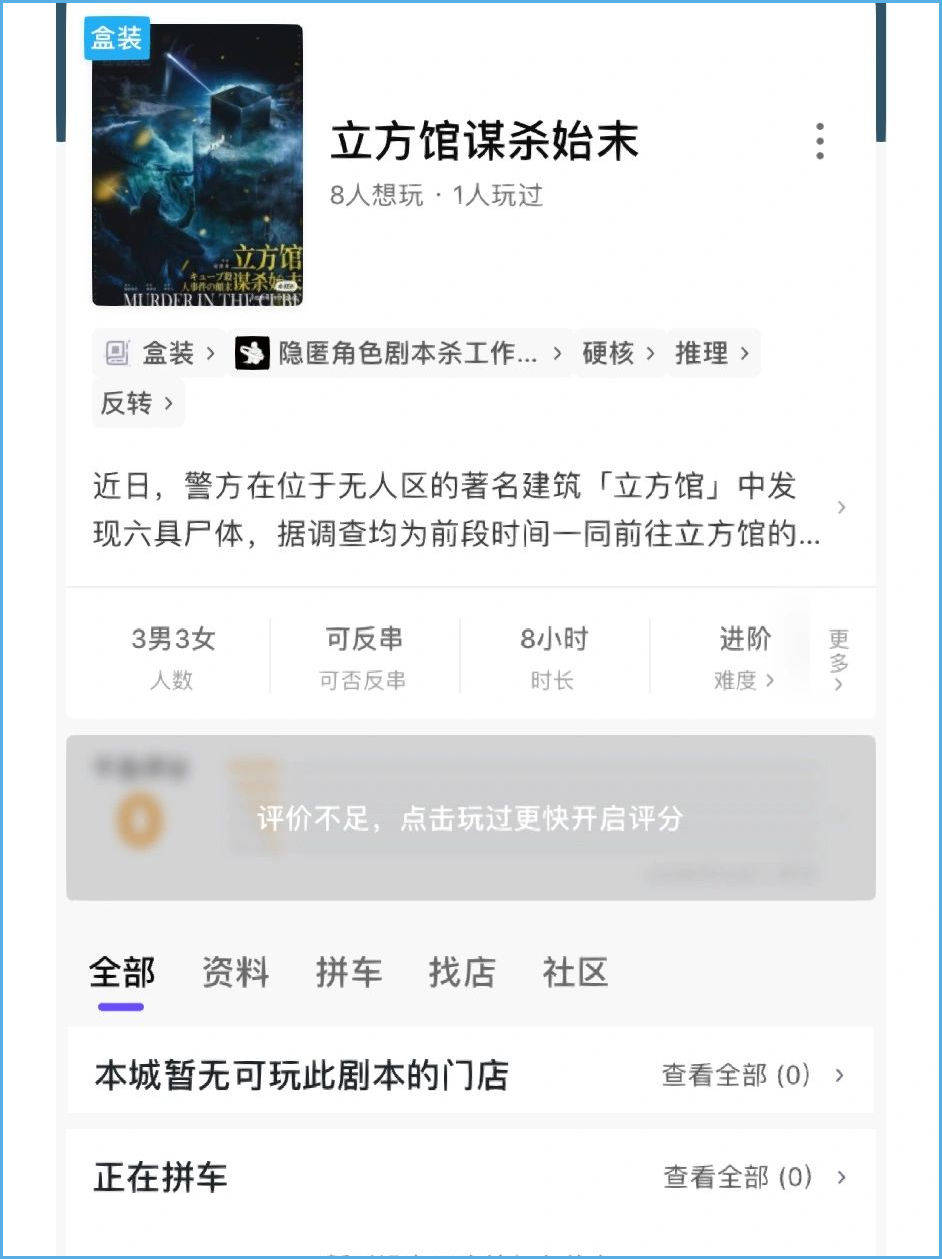Select the 反转 tag chip
This screenshot has height=1259, width=942.
[x=137, y=403]
